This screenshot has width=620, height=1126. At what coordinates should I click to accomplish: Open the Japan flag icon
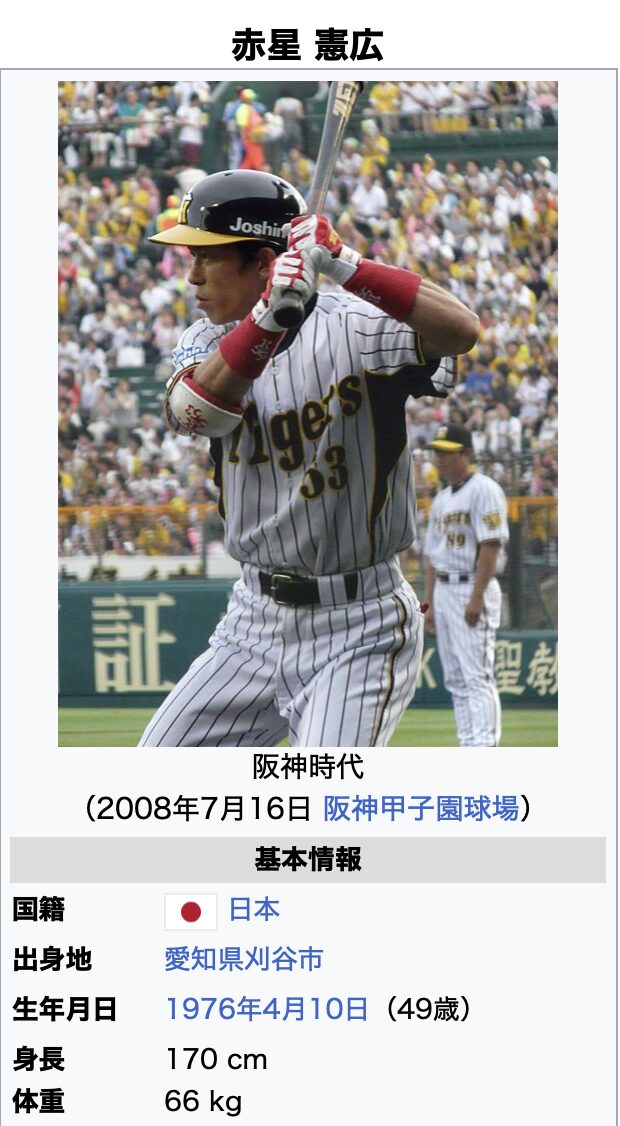[x=190, y=911]
